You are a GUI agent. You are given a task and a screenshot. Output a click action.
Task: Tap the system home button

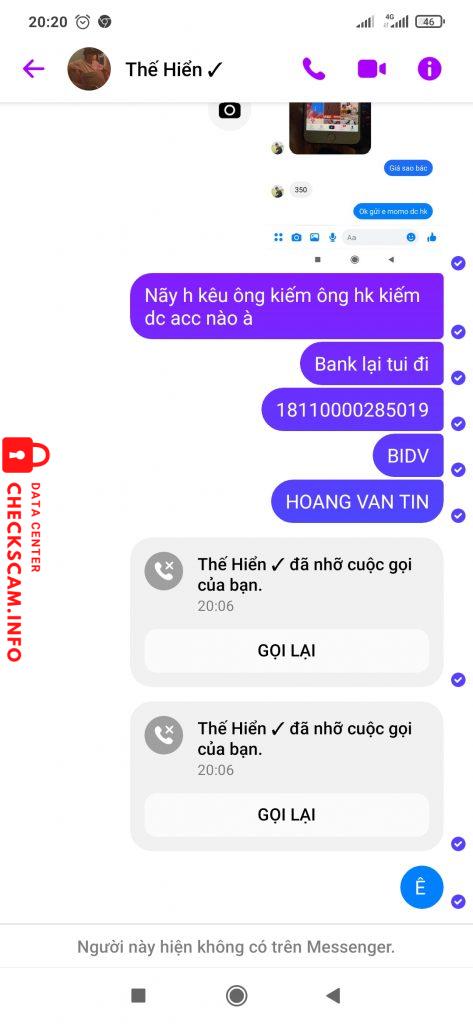(x=236, y=995)
